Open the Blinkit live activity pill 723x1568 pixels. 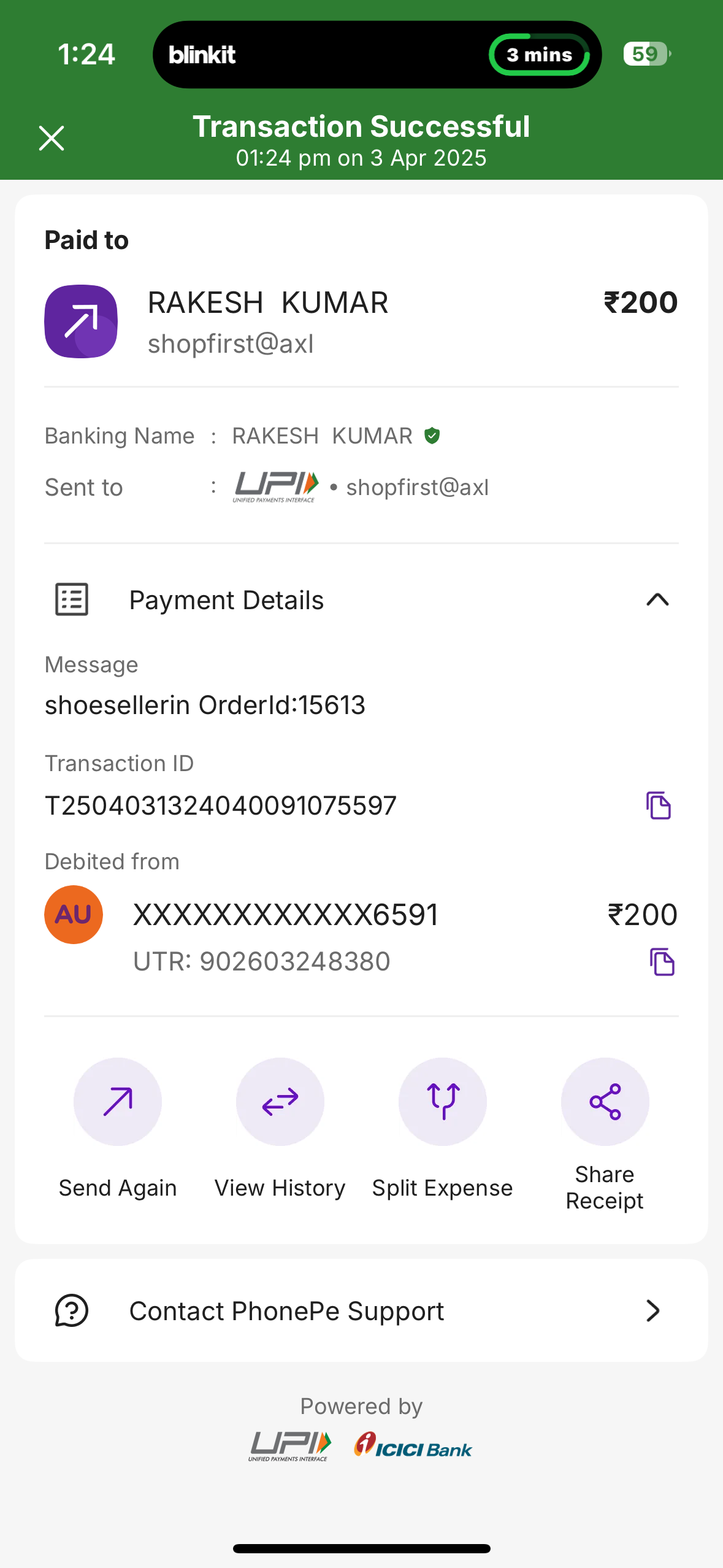(x=377, y=55)
